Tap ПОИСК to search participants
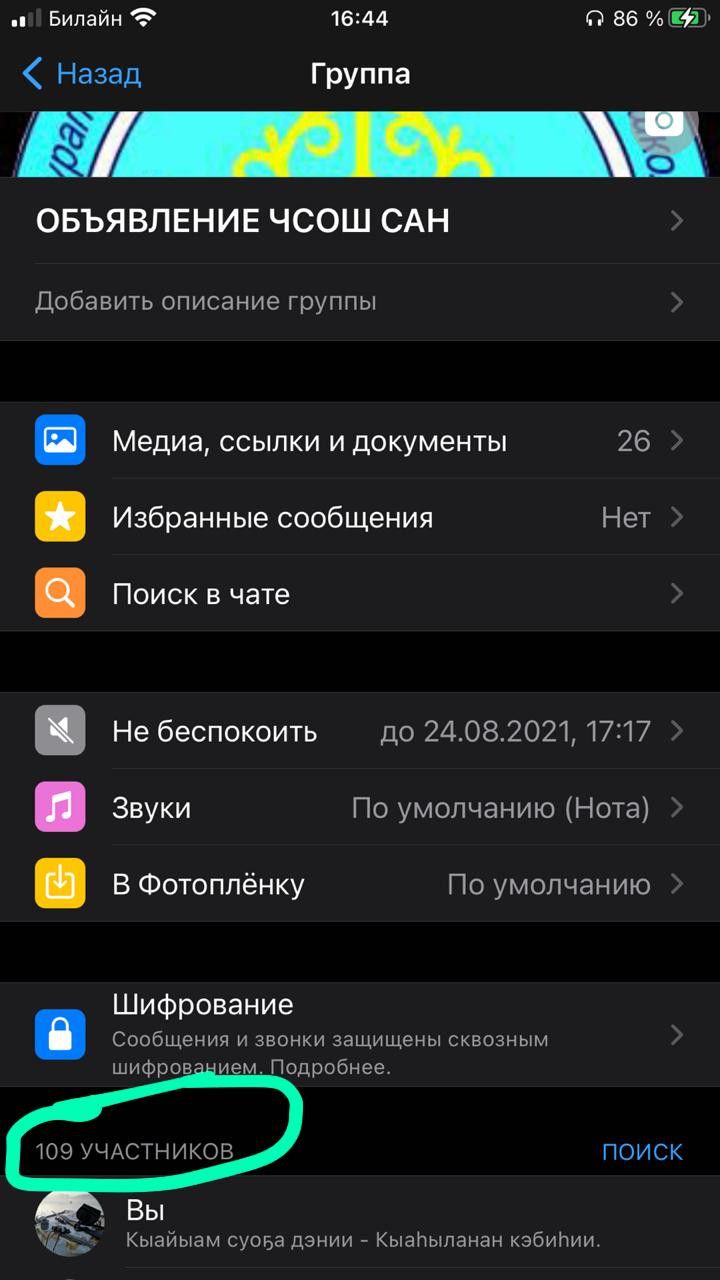This screenshot has height=1280, width=720. (642, 1151)
